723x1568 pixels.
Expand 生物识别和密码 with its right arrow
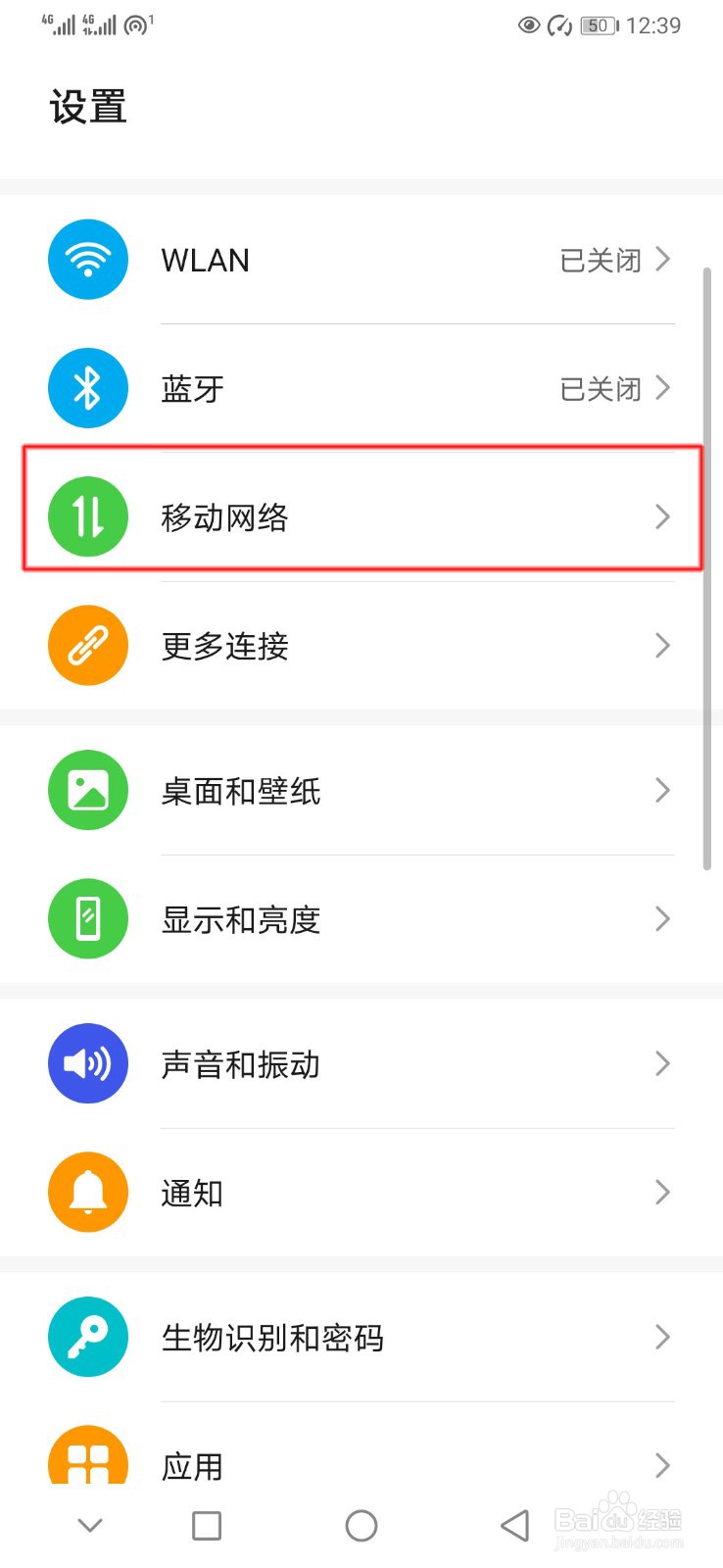[x=661, y=1337]
